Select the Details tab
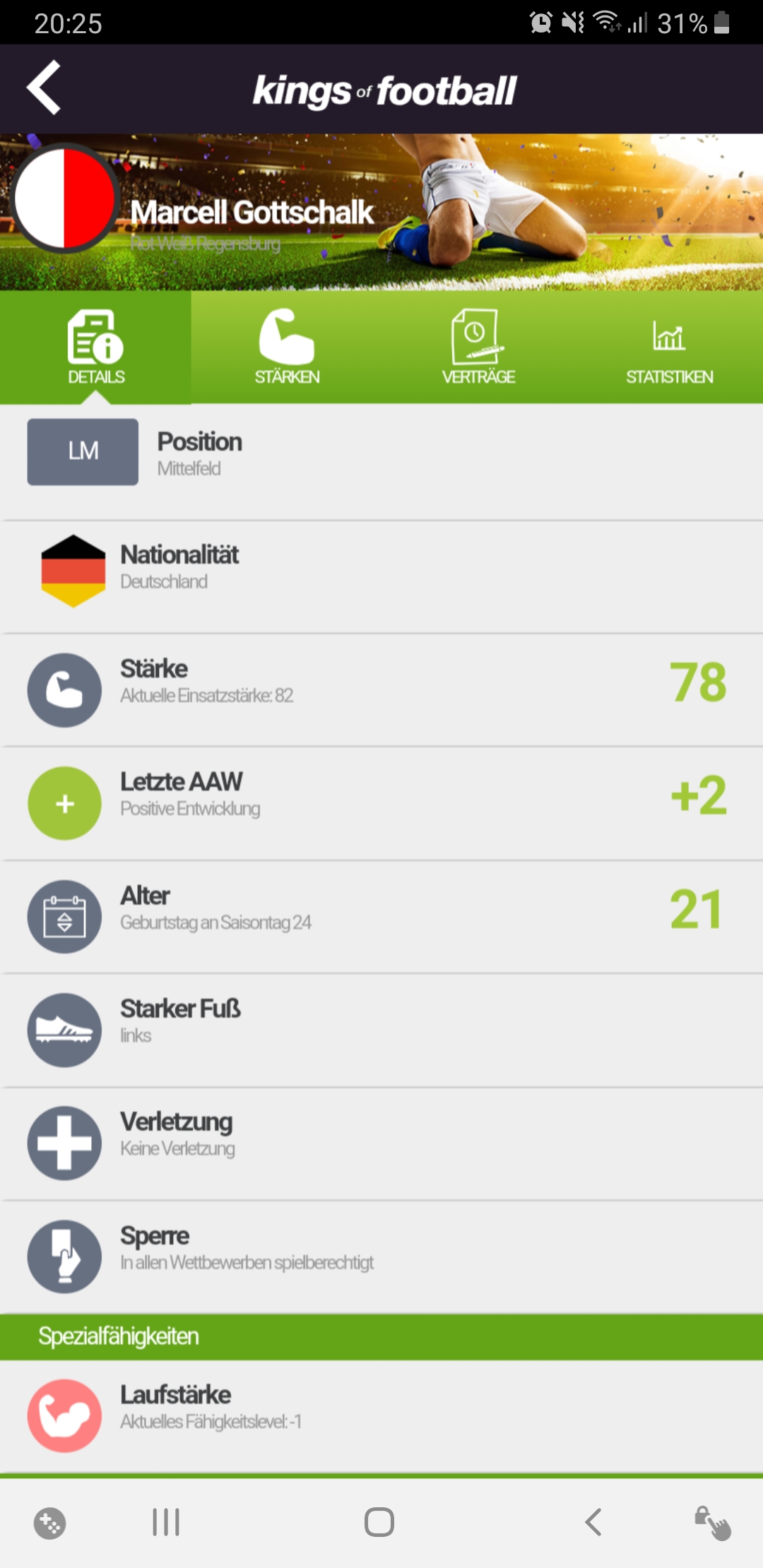The image size is (763, 1568). coord(95,348)
